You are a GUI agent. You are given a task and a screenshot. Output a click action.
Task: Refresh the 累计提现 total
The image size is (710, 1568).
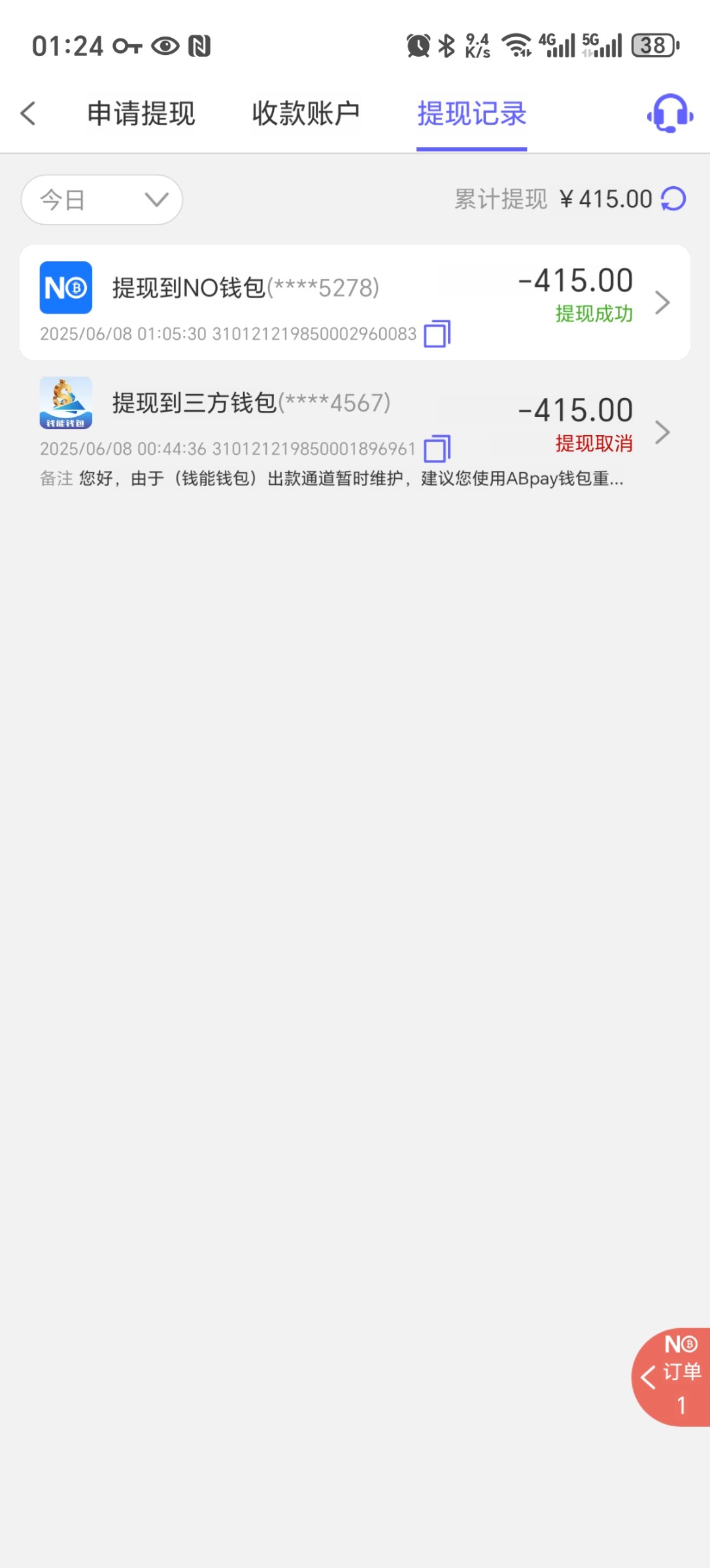pos(673,199)
